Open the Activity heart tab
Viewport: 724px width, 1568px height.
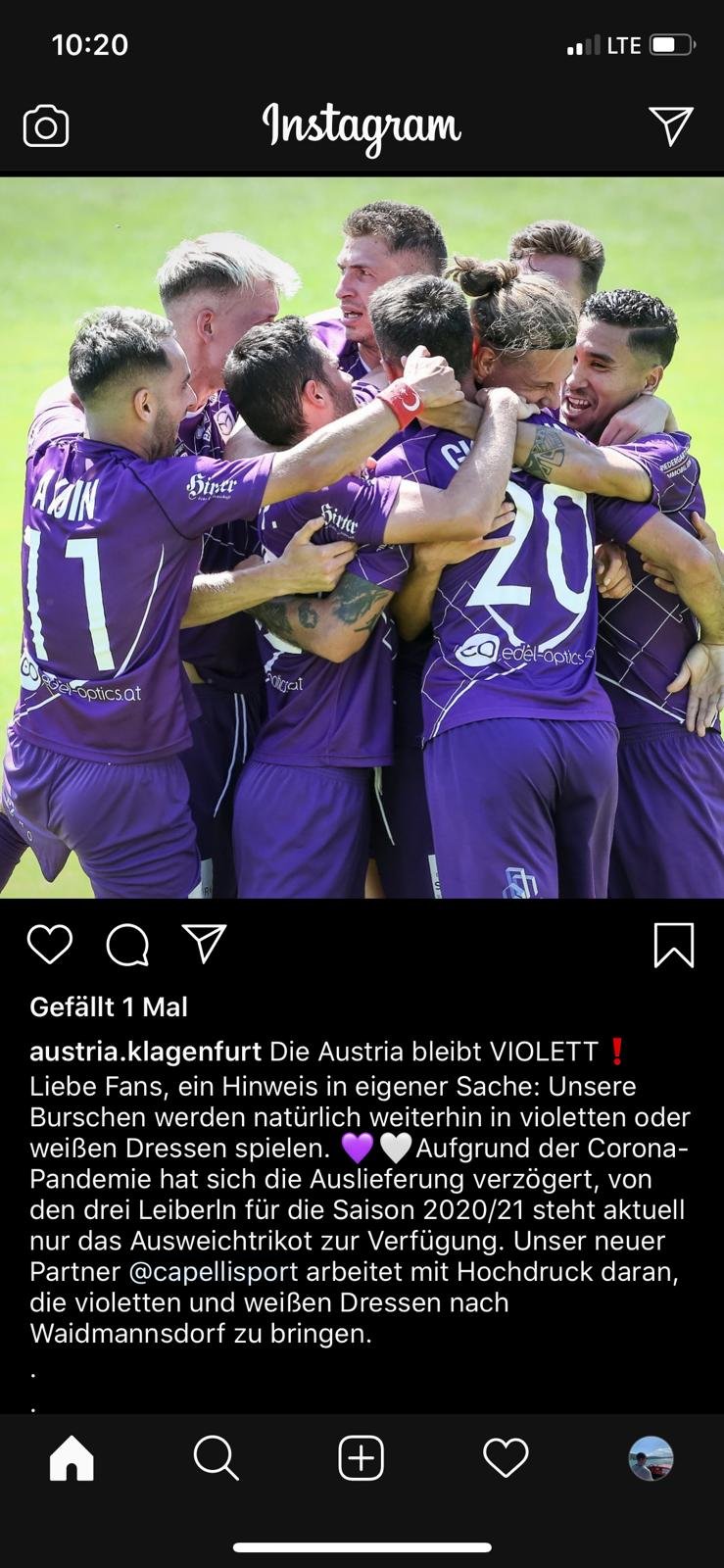tap(507, 1458)
